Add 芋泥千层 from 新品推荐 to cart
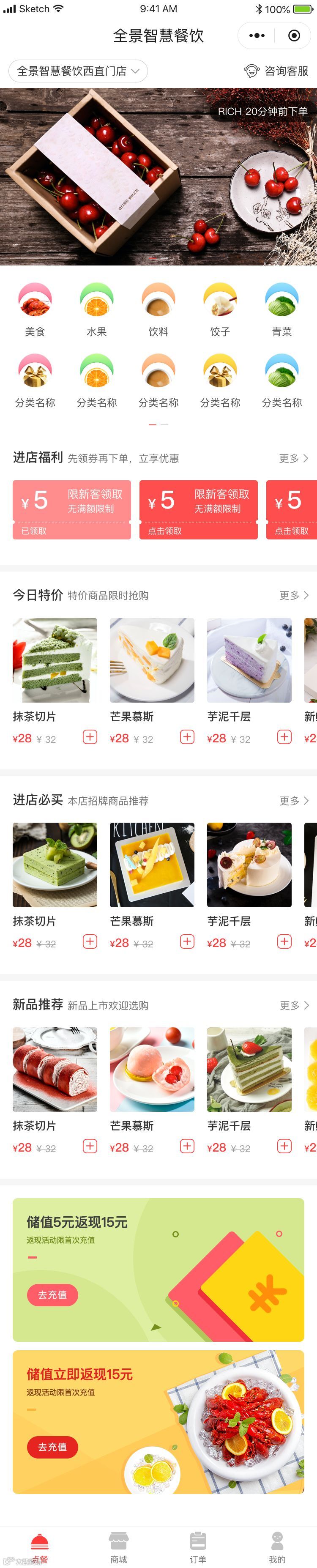 click(x=284, y=1146)
